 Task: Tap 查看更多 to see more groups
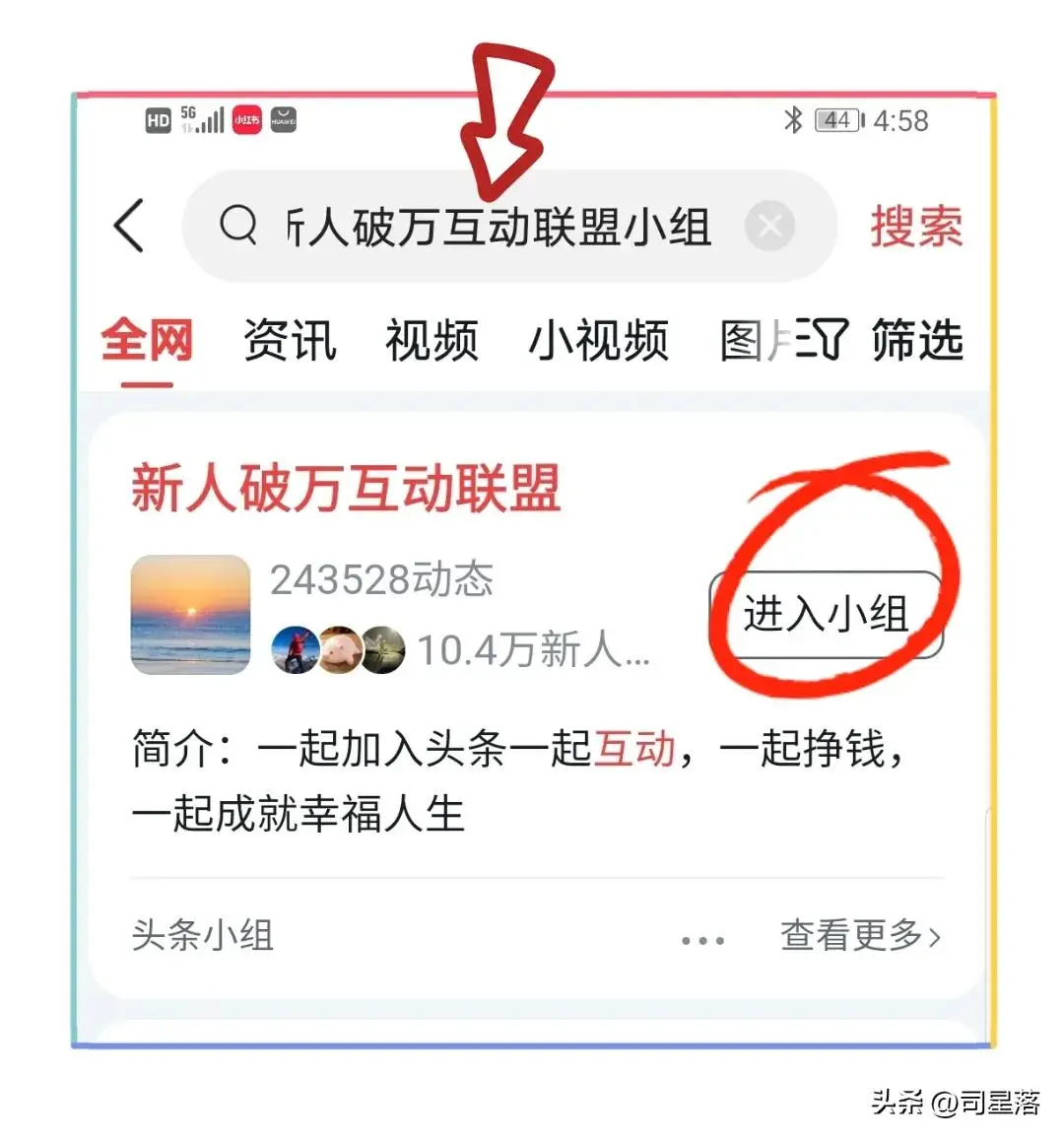coord(860,935)
